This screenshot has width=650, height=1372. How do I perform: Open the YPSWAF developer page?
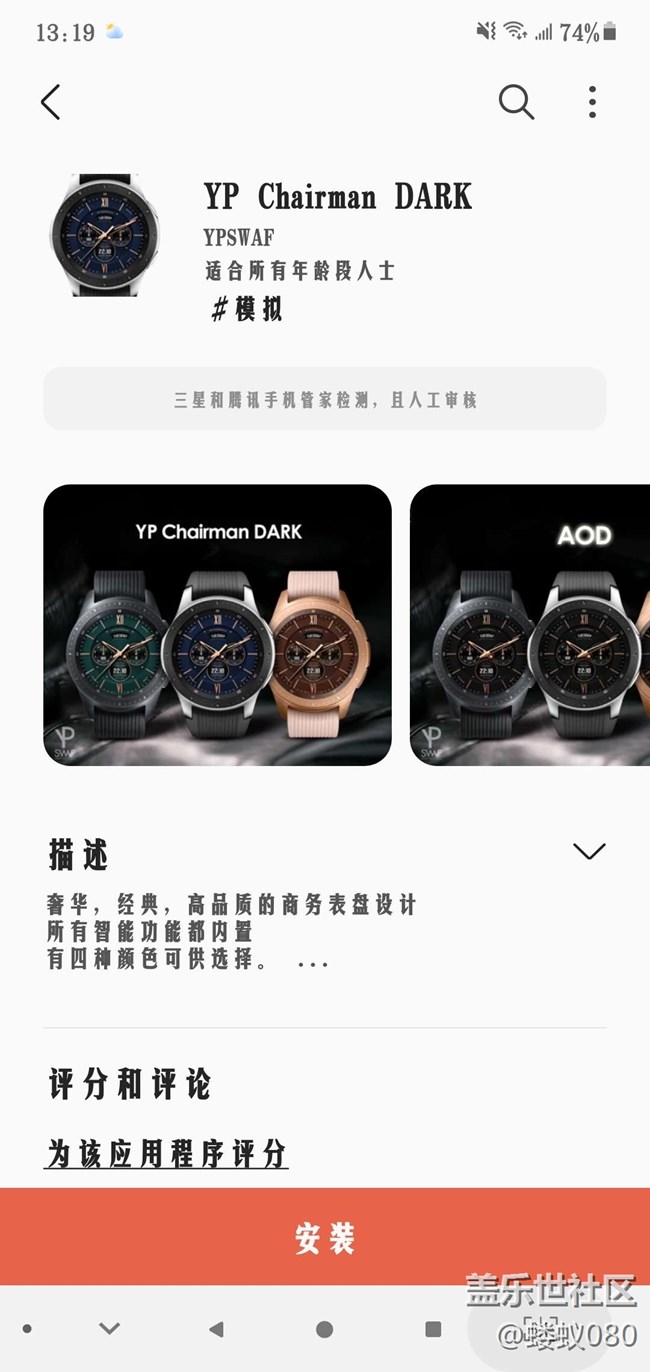point(239,238)
